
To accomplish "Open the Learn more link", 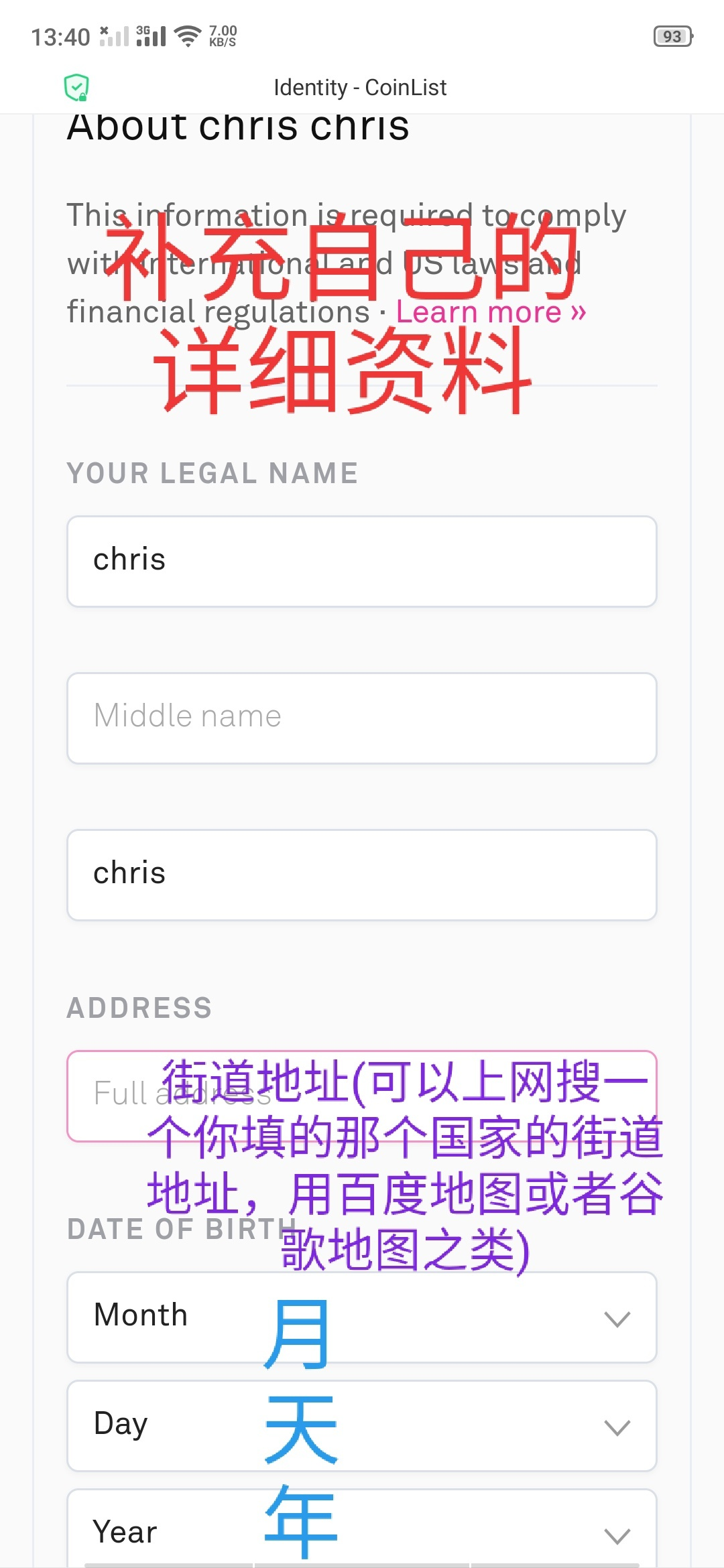I will point(491,312).
